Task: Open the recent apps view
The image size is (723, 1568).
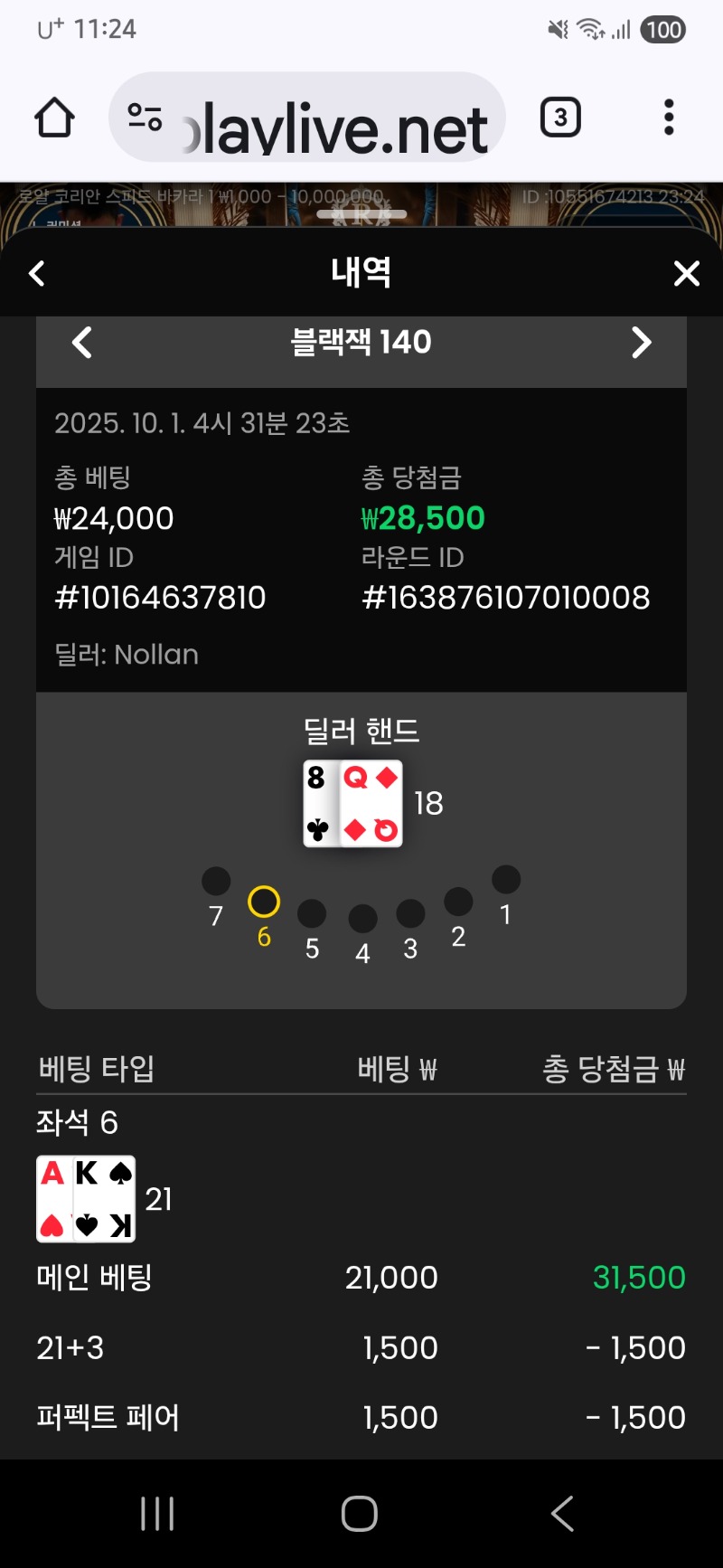Action: click(157, 1513)
